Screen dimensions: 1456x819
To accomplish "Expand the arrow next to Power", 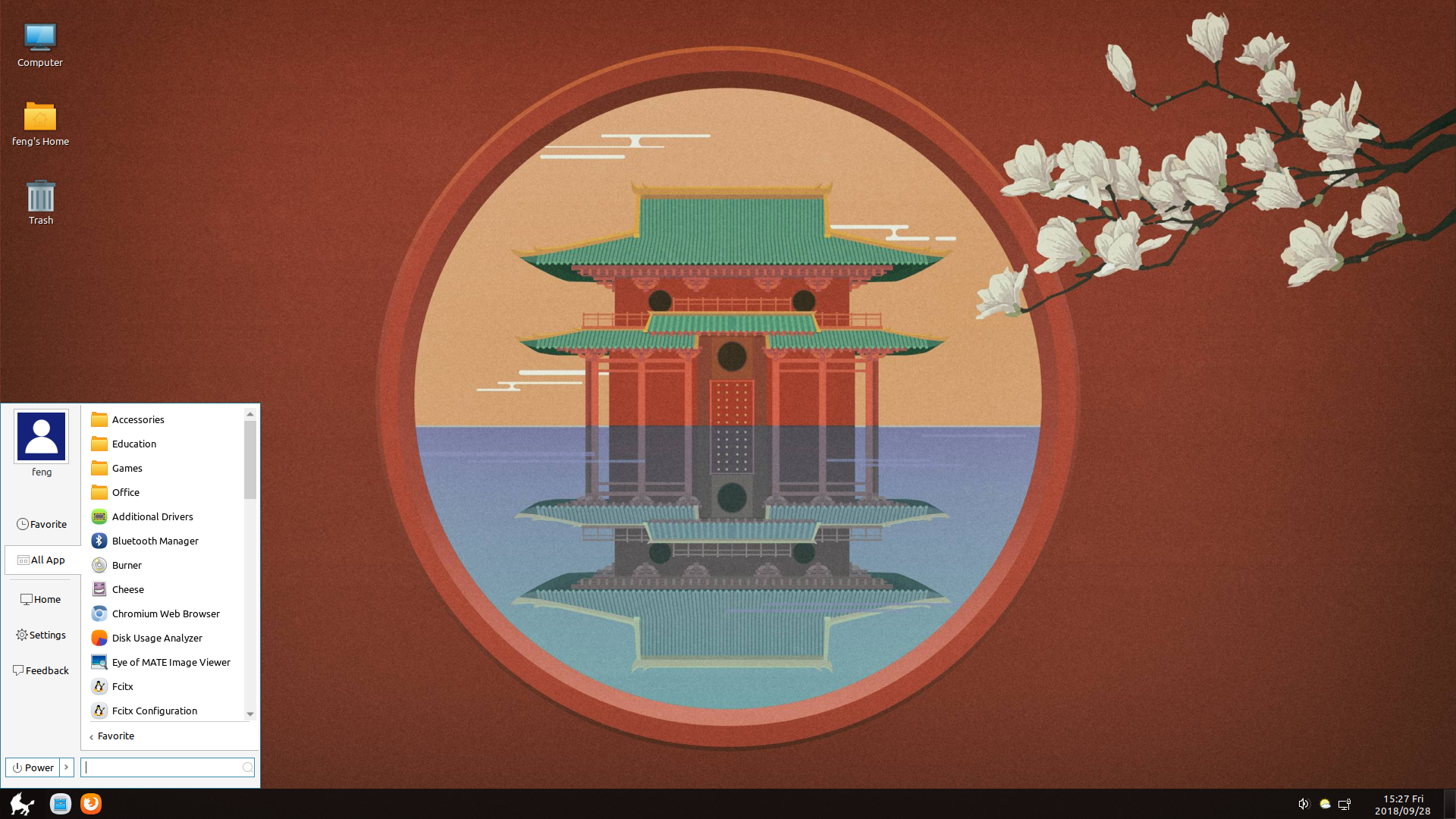I will point(67,767).
